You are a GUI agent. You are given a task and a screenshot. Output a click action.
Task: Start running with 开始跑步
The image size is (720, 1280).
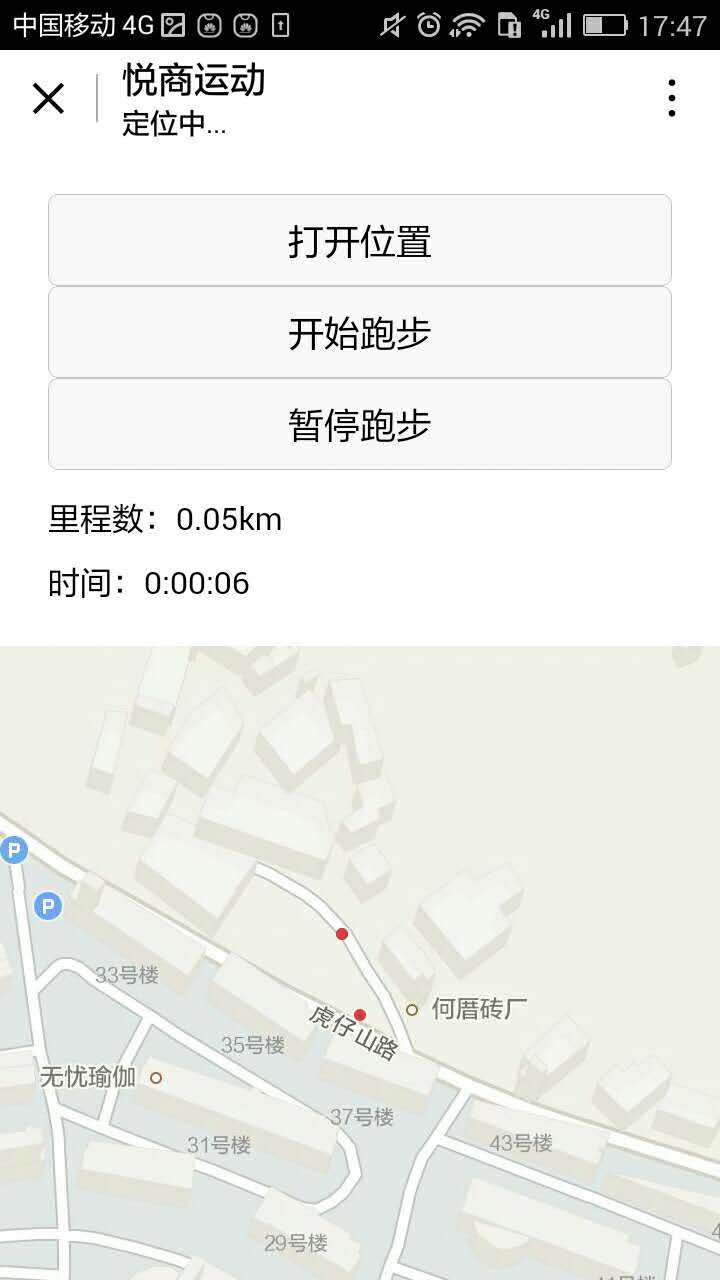coord(360,332)
